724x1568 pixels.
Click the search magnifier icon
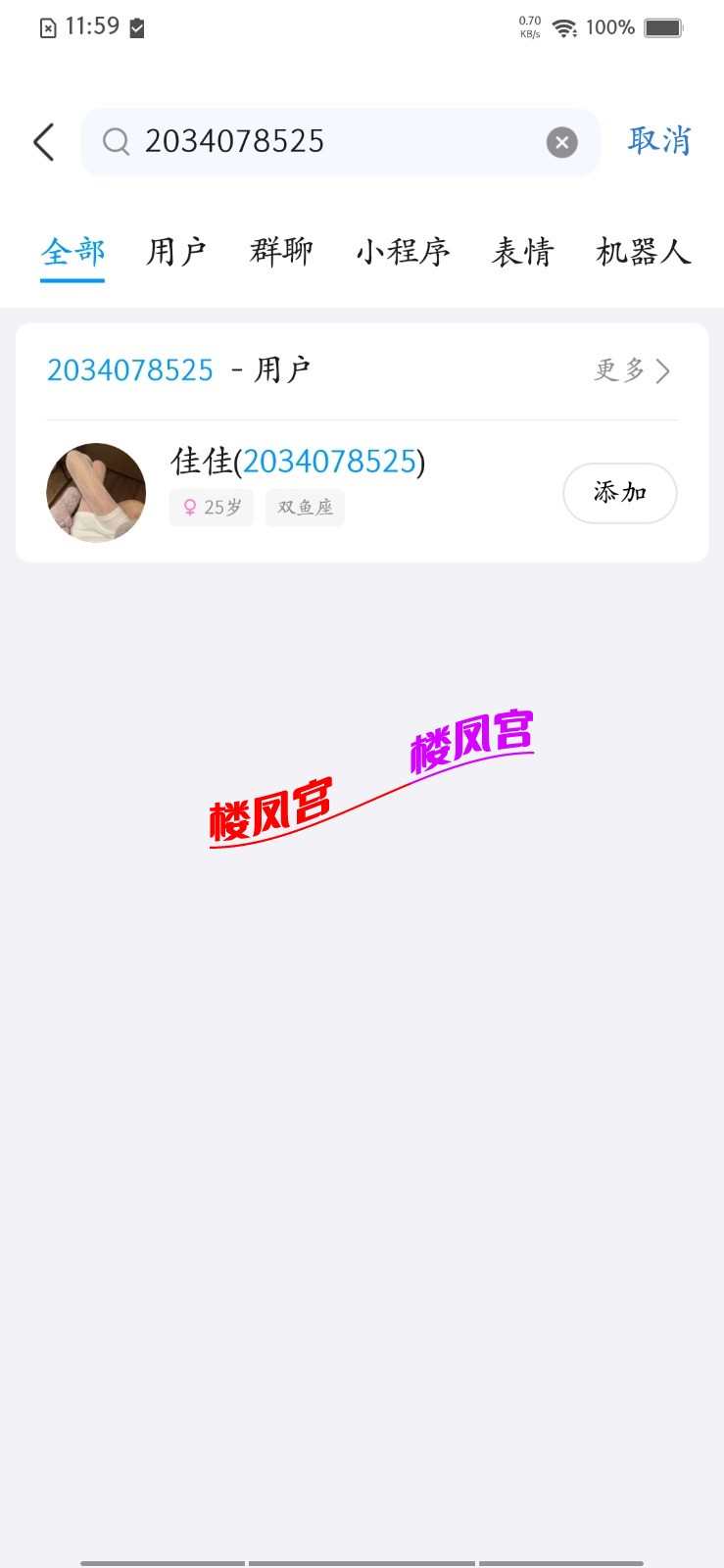pyautogui.click(x=117, y=141)
